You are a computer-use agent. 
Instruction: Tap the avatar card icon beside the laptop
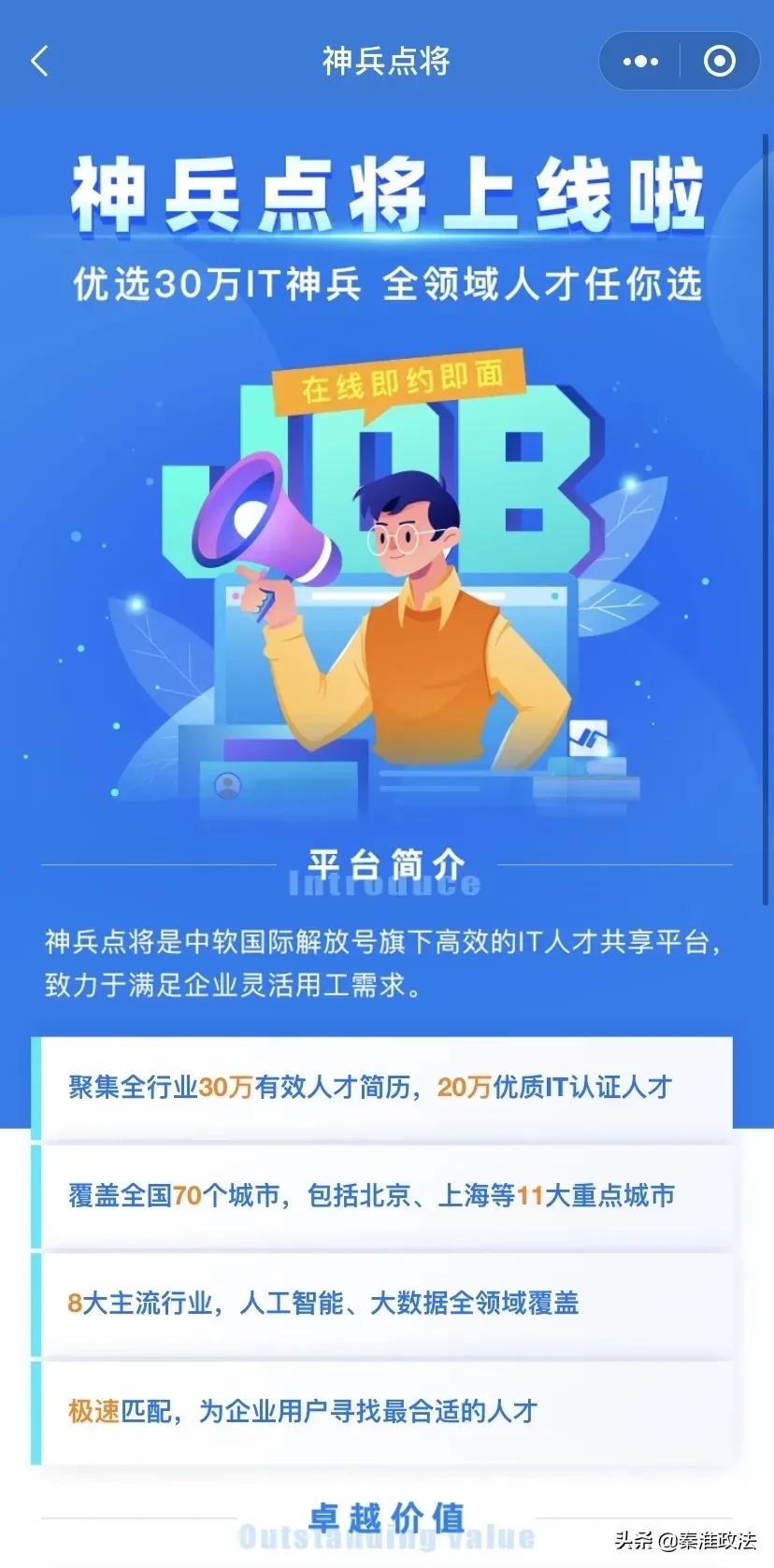(227, 785)
